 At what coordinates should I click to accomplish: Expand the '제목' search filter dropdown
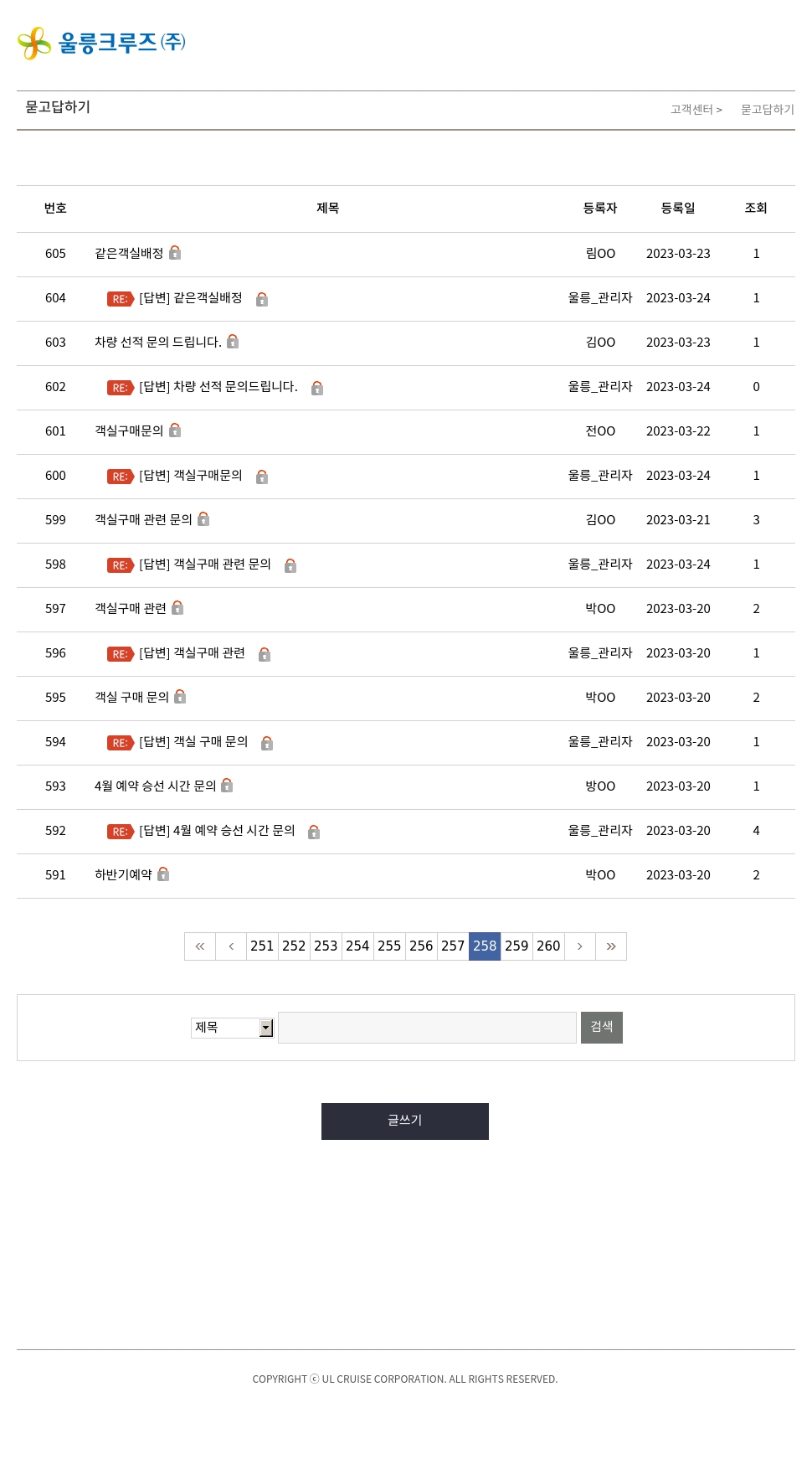(x=265, y=1028)
